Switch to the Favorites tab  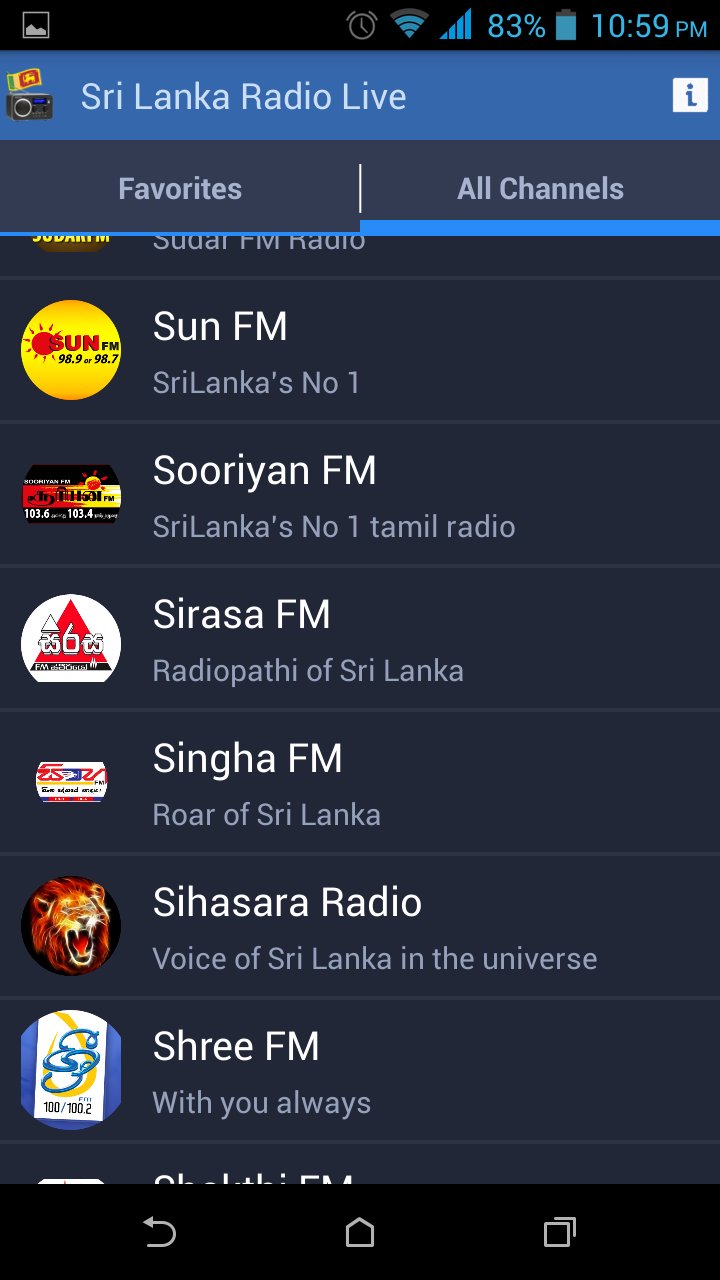coord(180,189)
